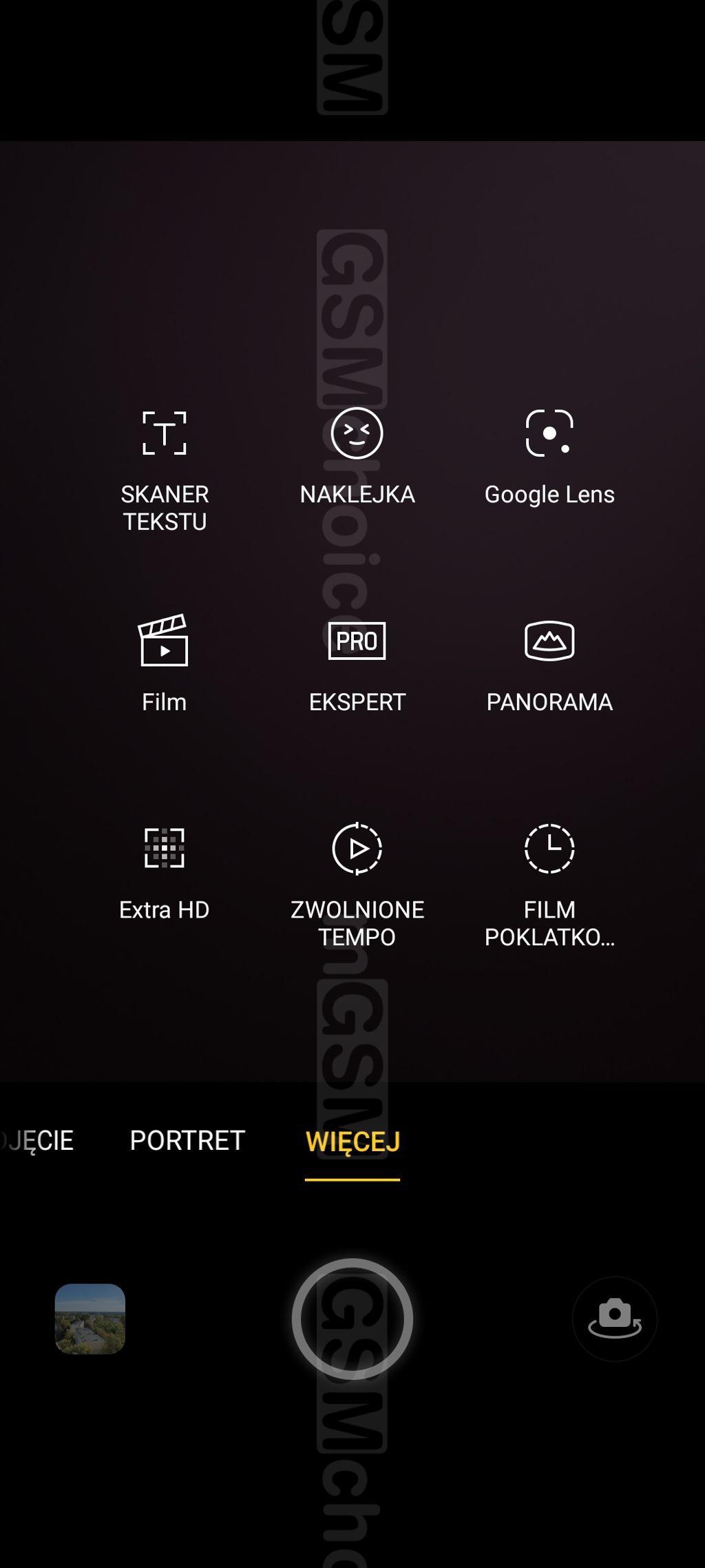Image resolution: width=705 pixels, height=1568 pixels.
Task: Open ZWOLNIONE TEMPO slow motion mode
Action: tap(357, 885)
